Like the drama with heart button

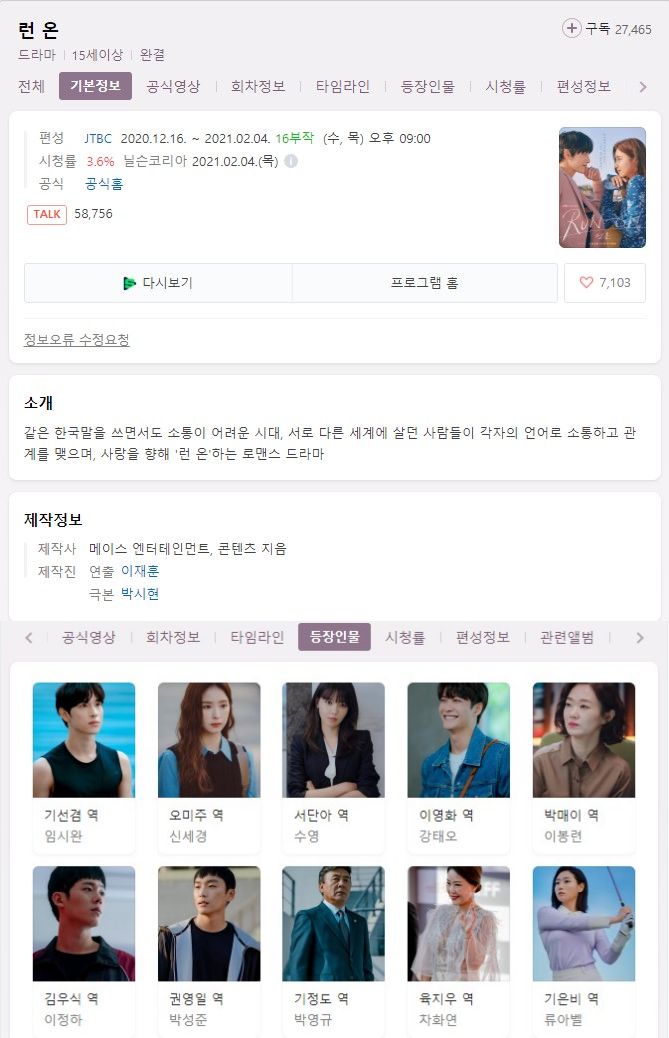click(605, 283)
